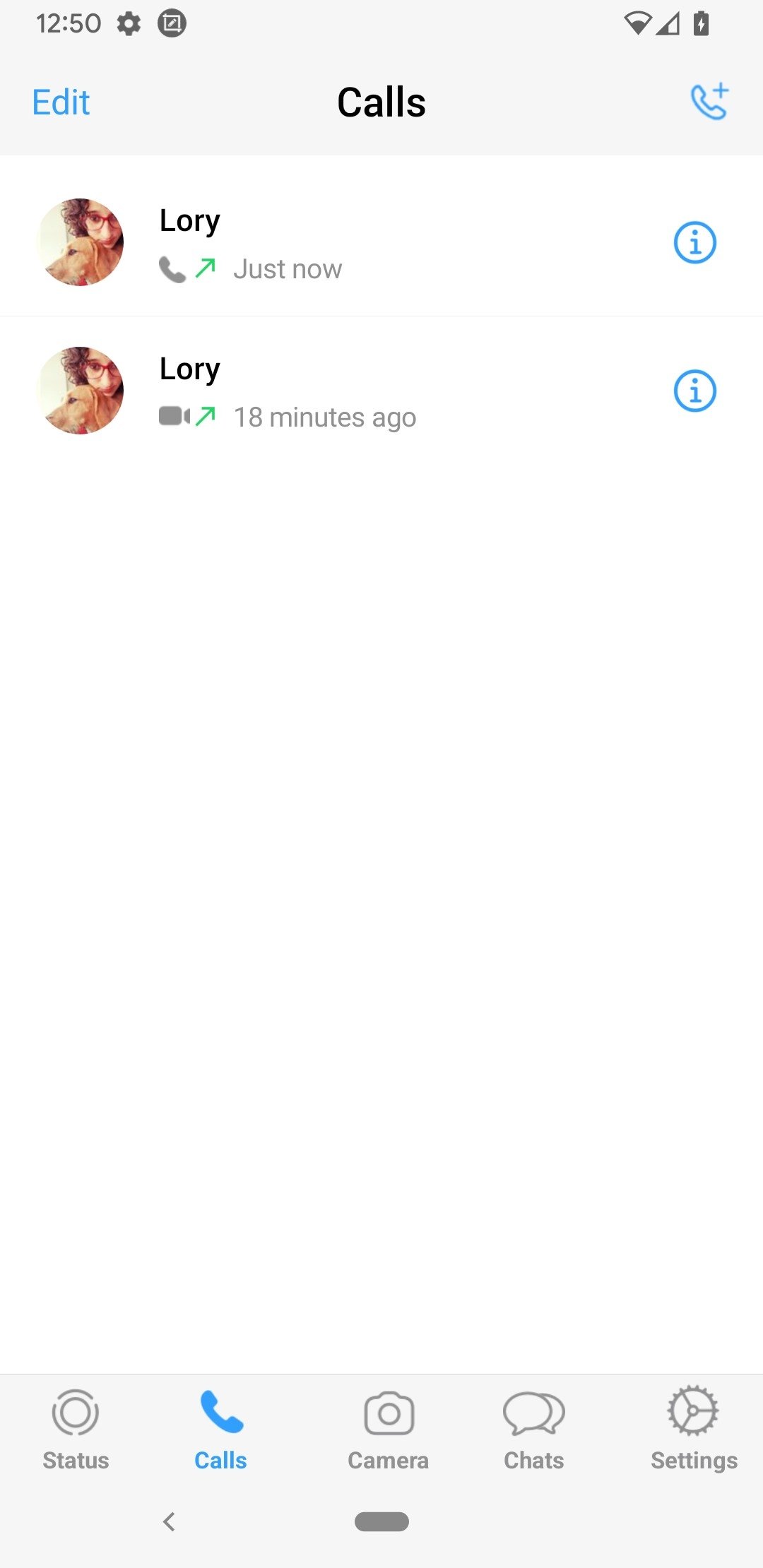Image resolution: width=763 pixels, height=1568 pixels.
Task: Go back with the system back arrow
Action: coord(169,1521)
